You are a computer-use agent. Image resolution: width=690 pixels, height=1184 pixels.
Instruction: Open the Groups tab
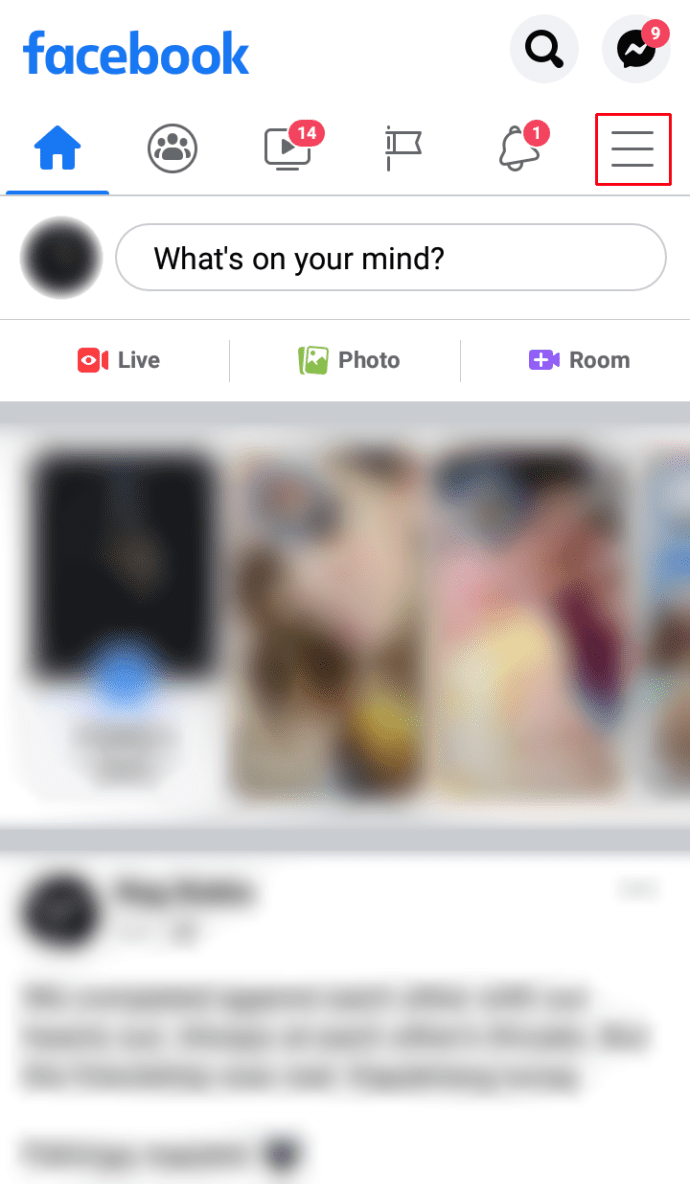click(x=172, y=149)
